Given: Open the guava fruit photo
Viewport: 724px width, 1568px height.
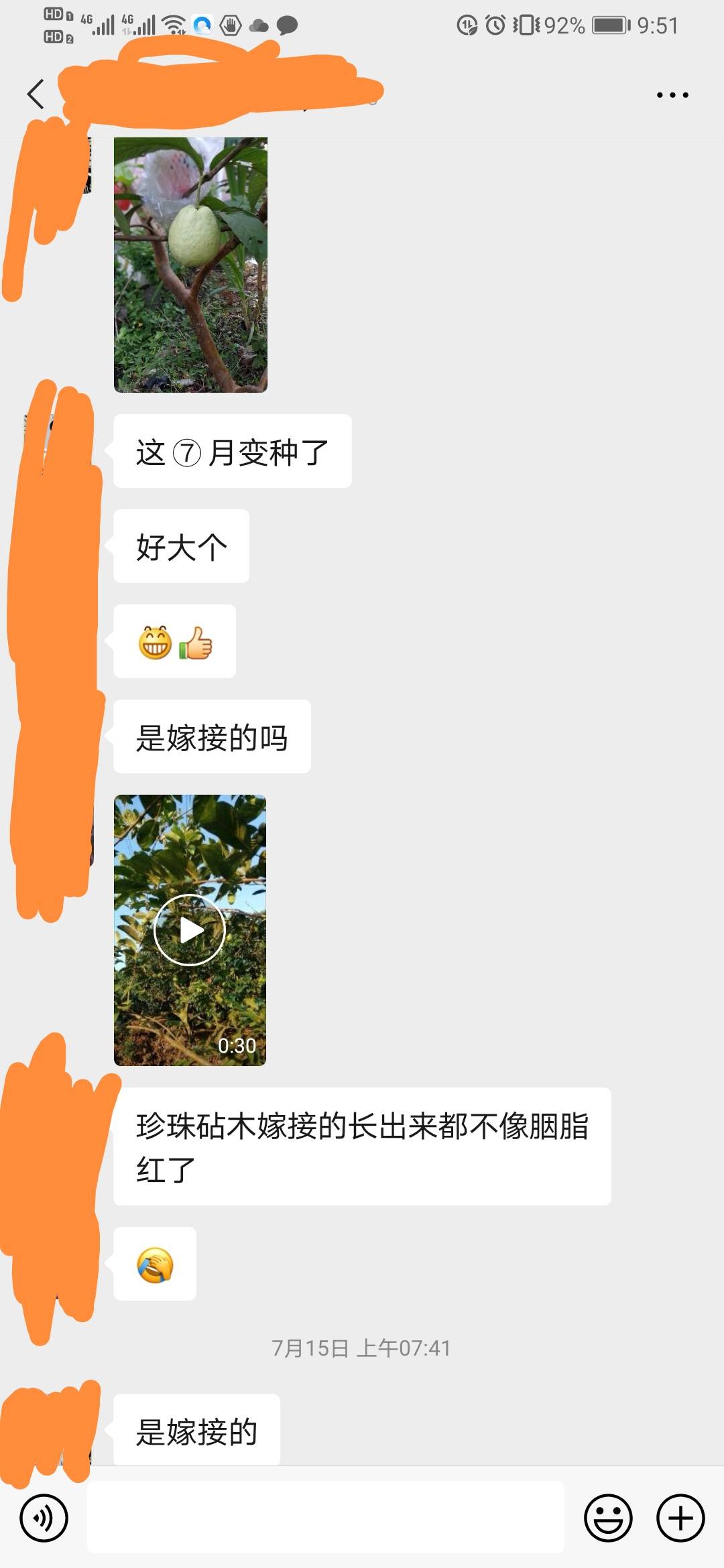Looking at the screenshot, I should tap(190, 265).
